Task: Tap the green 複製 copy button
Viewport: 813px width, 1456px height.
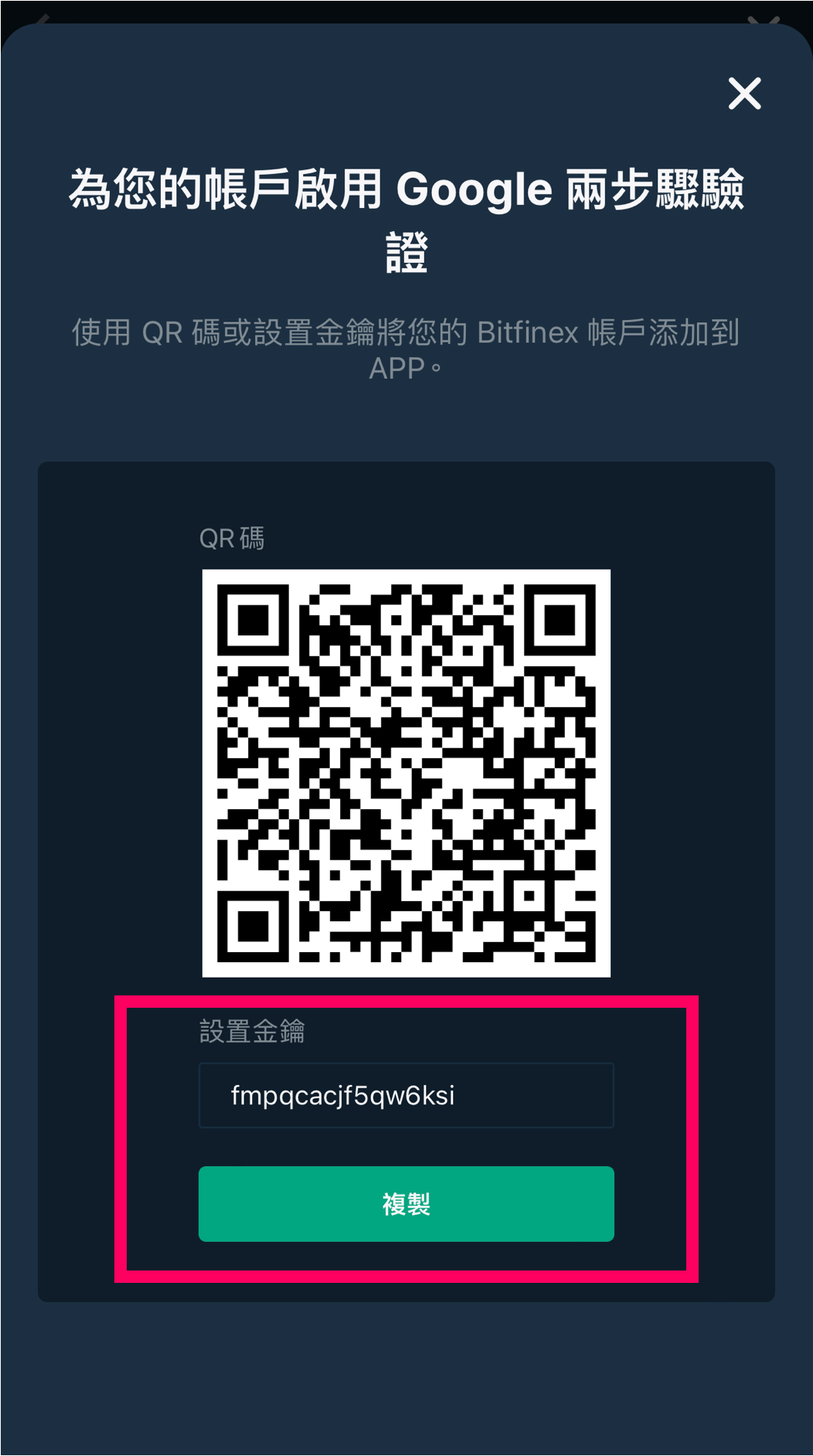Action: [406, 1203]
